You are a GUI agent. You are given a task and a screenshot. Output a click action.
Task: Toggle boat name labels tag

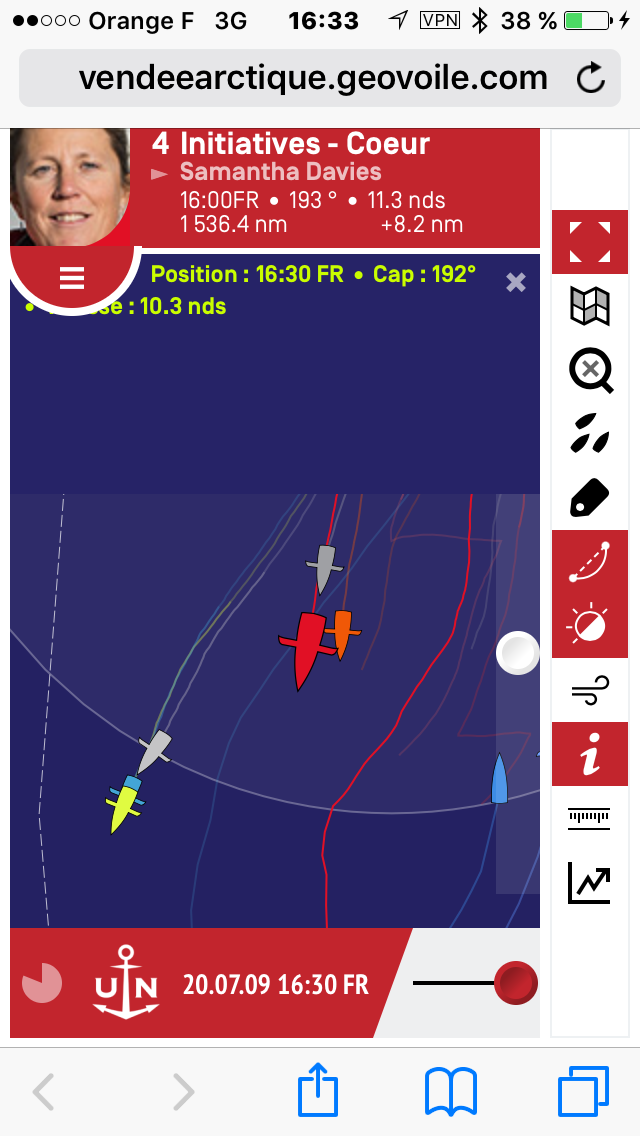[589, 498]
